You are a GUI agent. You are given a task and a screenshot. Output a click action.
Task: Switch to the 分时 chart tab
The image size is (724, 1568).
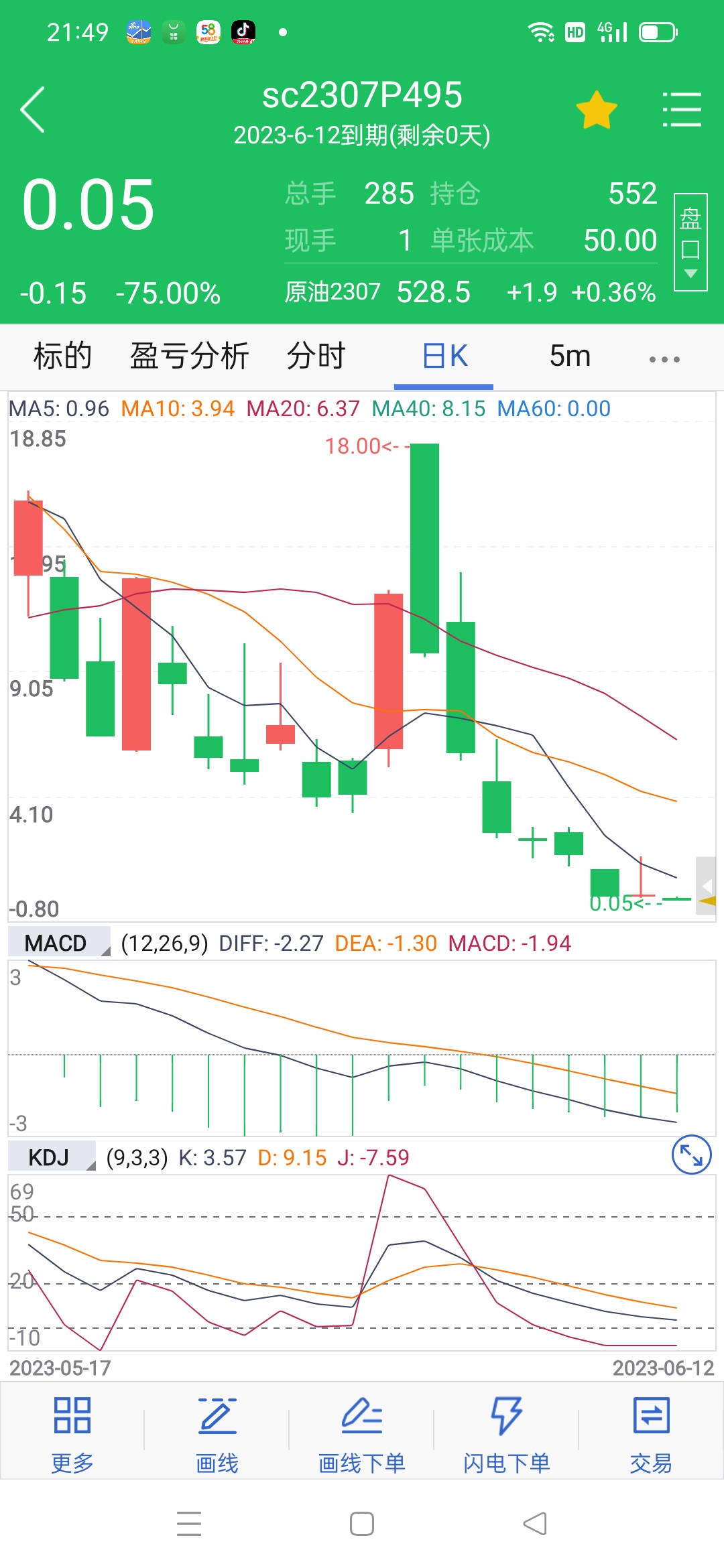316,356
